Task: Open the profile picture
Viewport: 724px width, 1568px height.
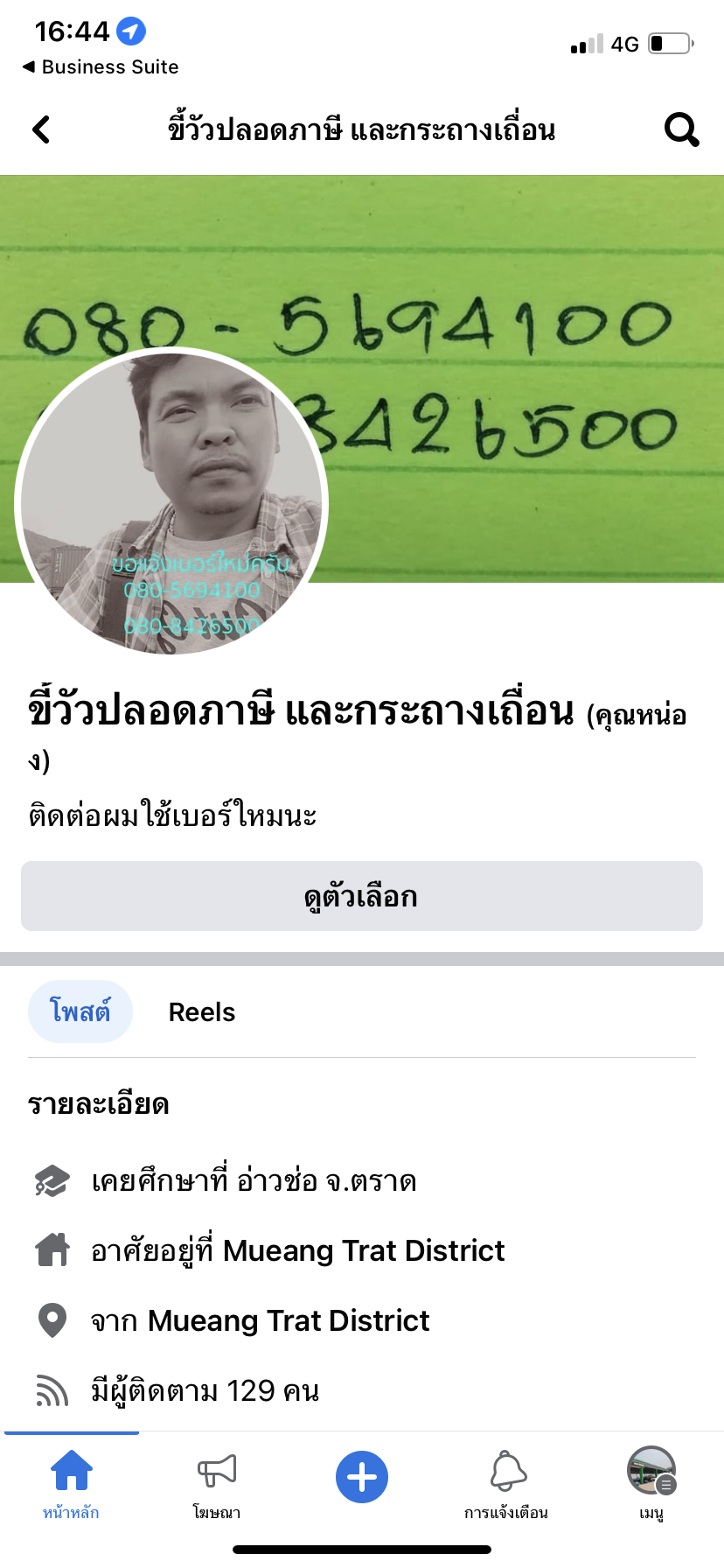Action: (x=171, y=503)
